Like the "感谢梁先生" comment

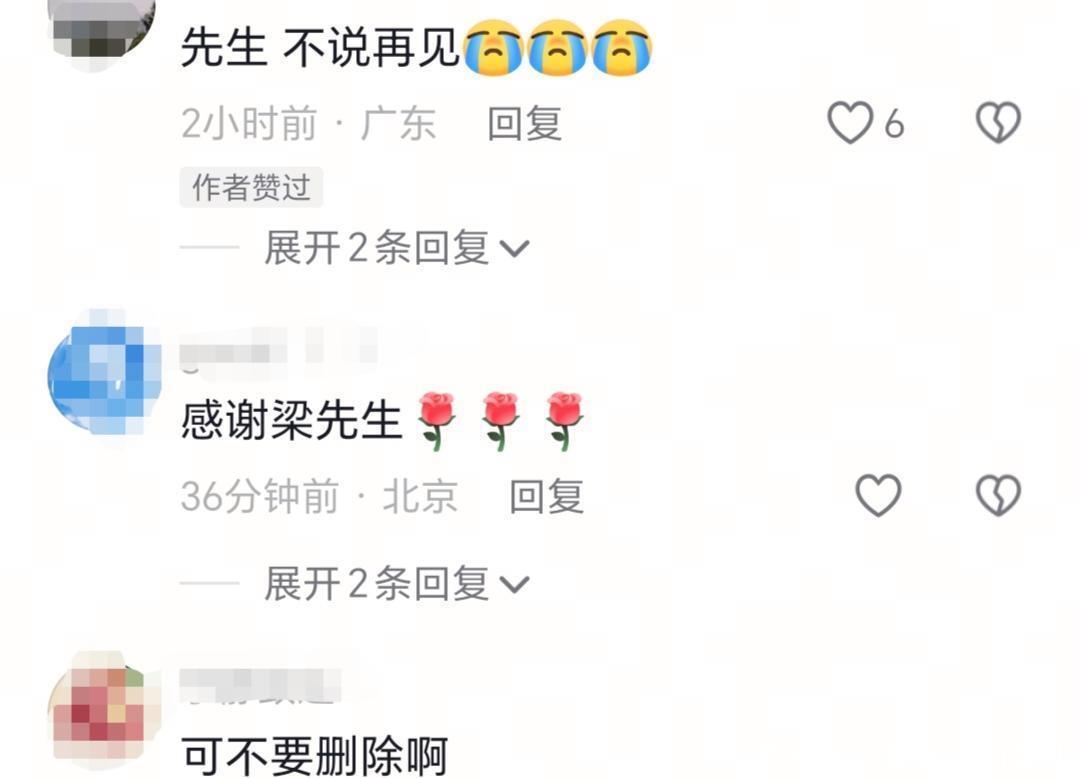click(x=878, y=495)
